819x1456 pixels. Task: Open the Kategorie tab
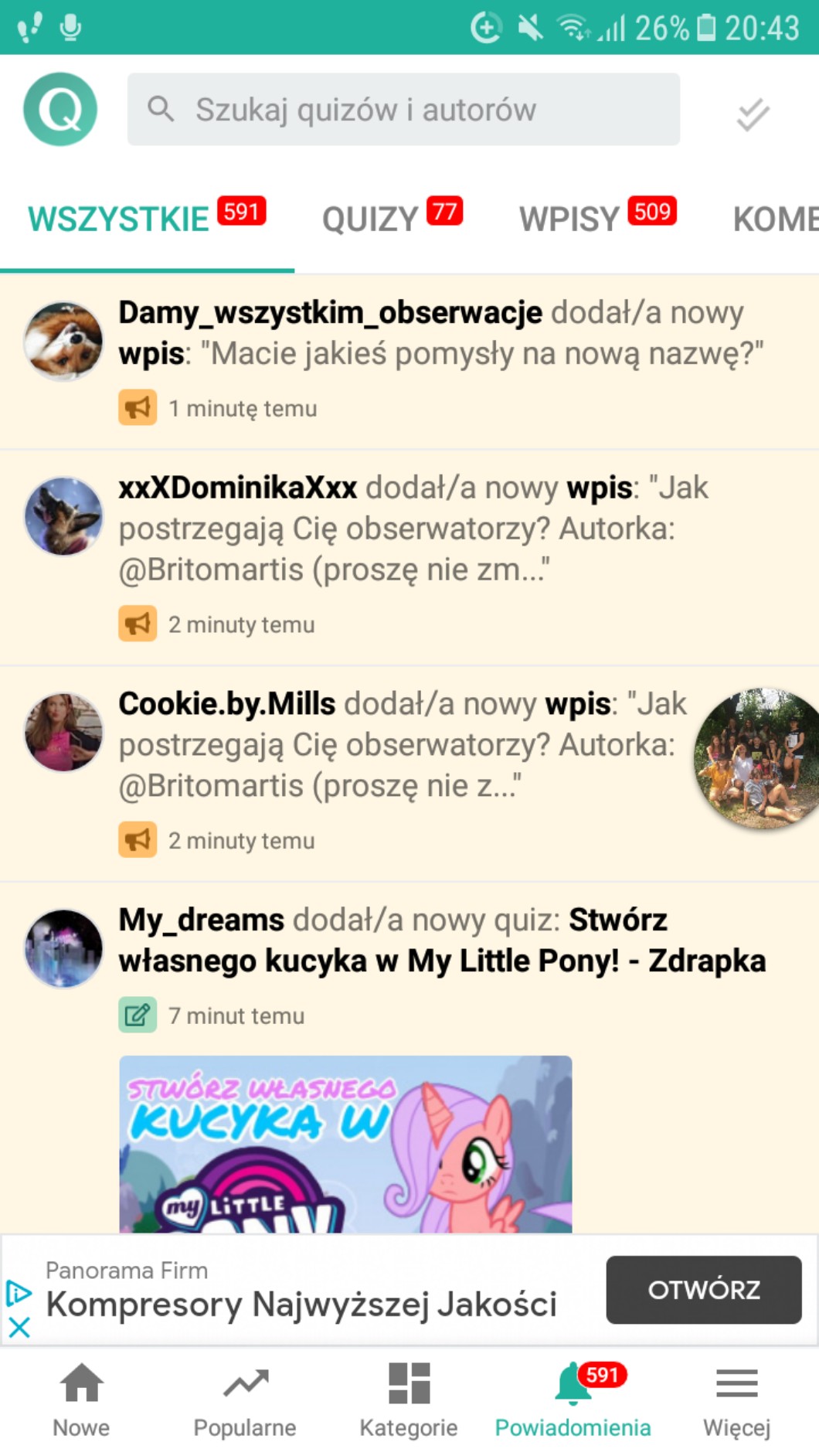(x=409, y=1400)
